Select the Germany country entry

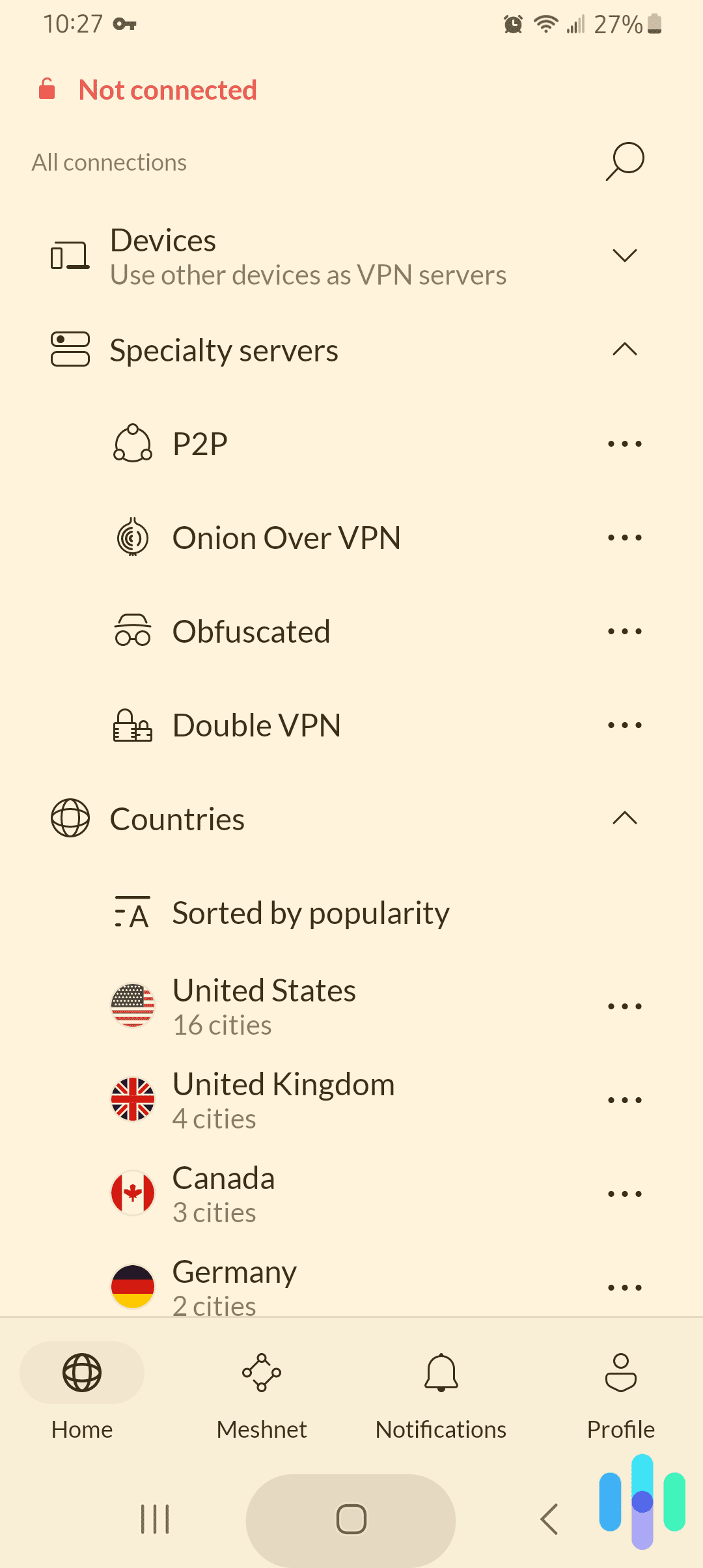coord(234,1272)
